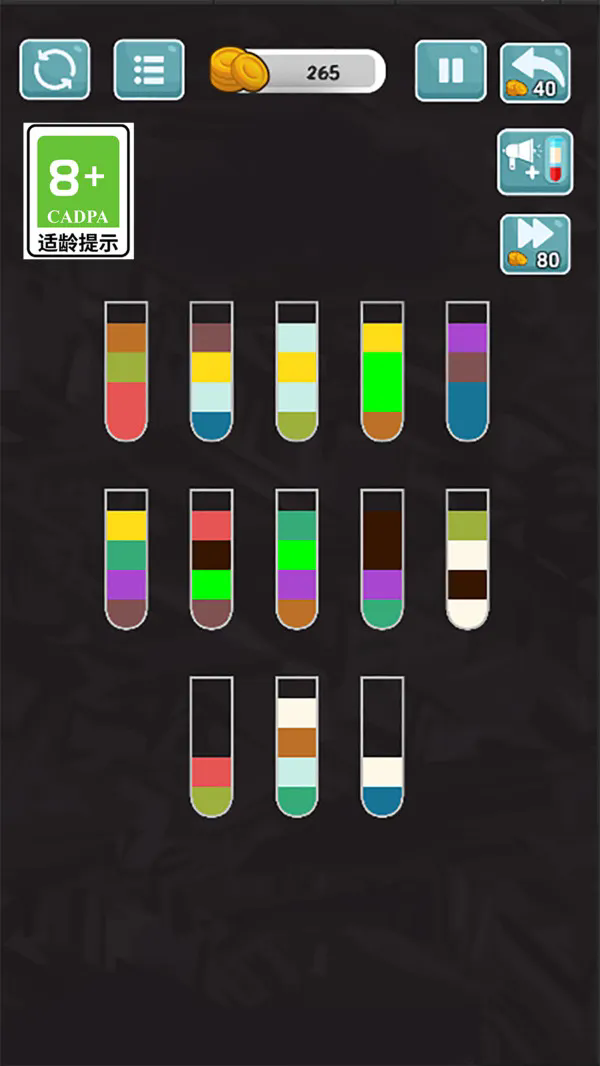Select the full tube with red above dark brown
Image resolution: width=600 pixels, height=1066 pixels.
pyautogui.click(x=211, y=560)
